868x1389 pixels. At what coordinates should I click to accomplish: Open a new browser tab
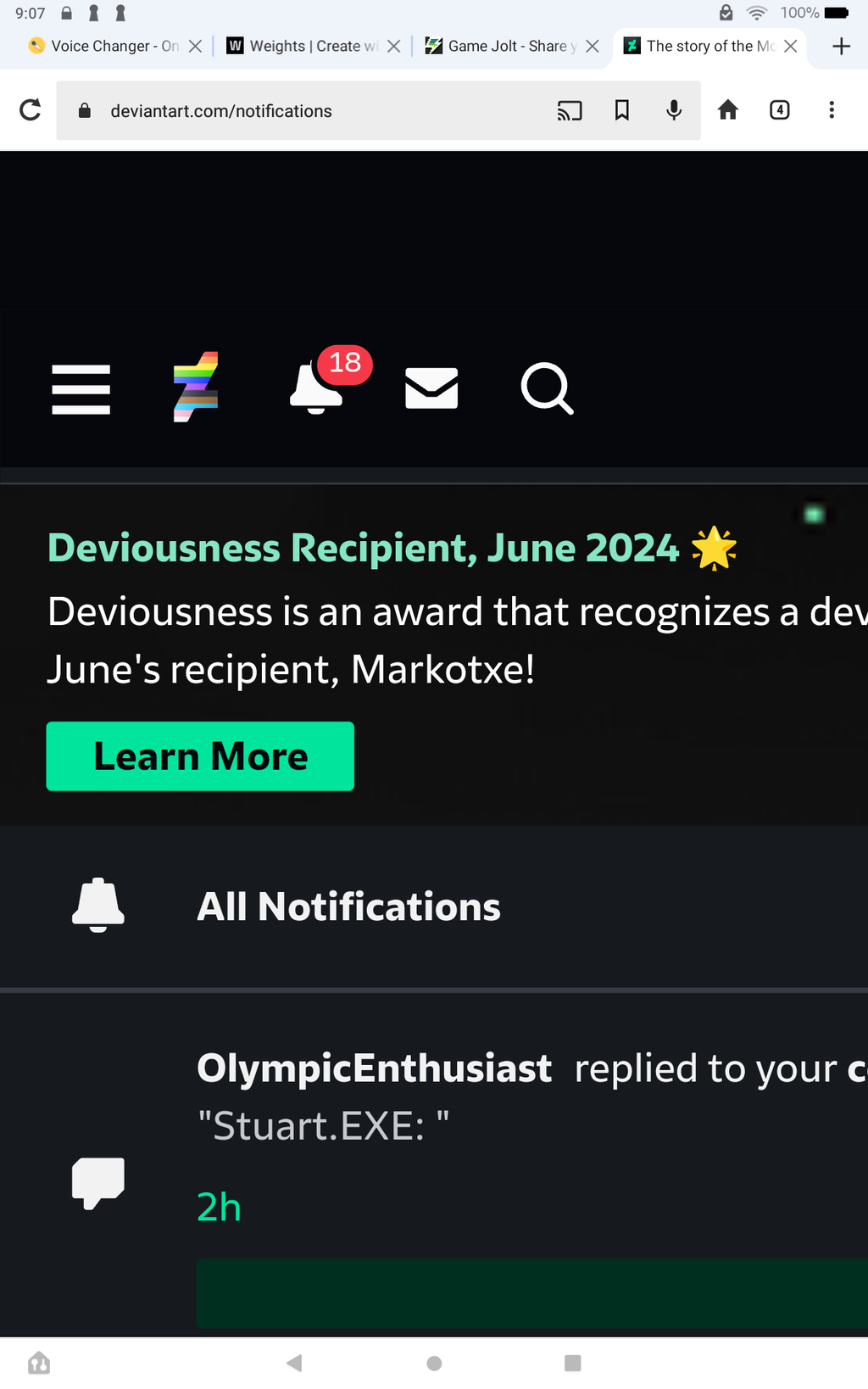click(841, 46)
